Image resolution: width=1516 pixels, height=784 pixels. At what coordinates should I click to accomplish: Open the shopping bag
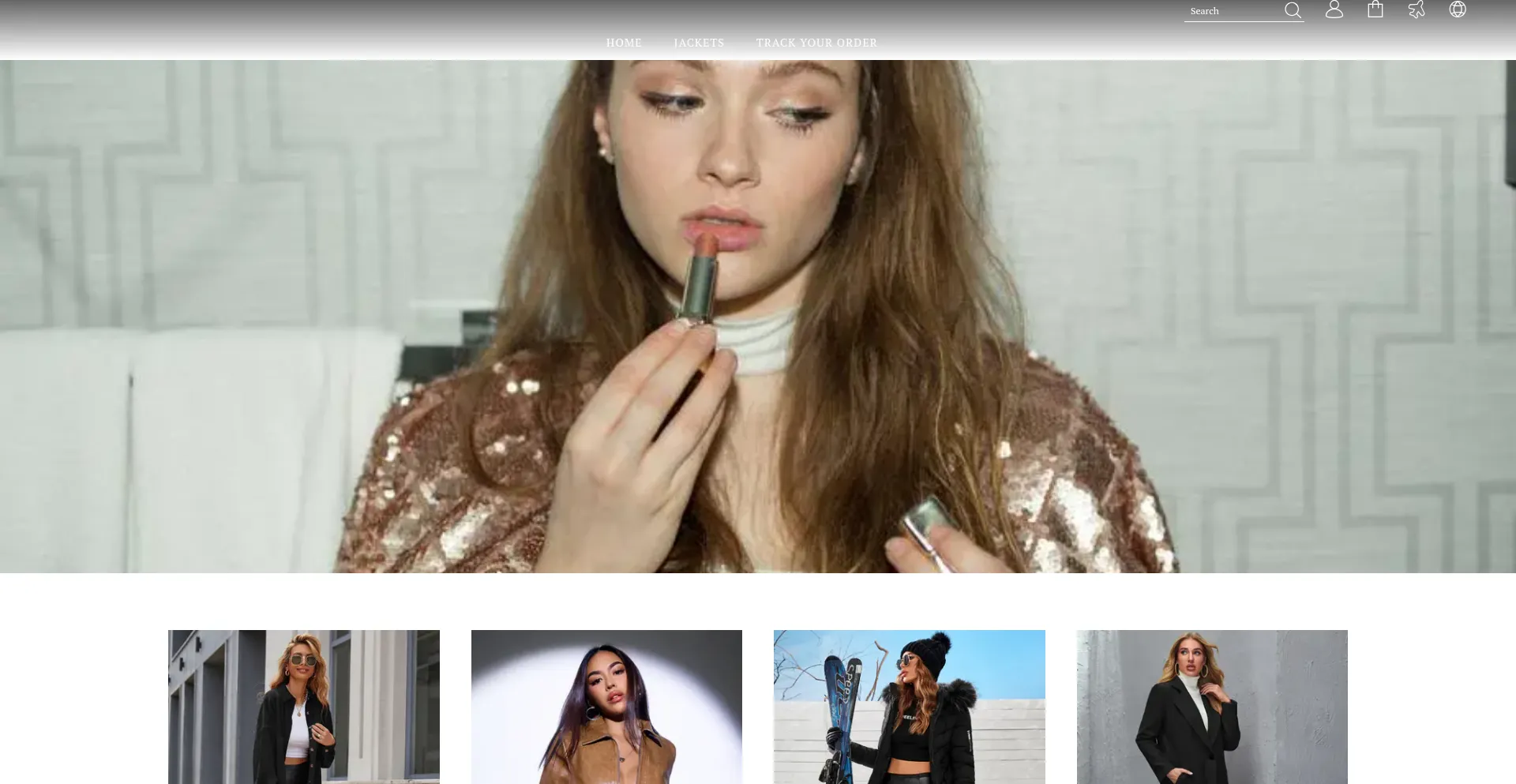coord(1375,9)
